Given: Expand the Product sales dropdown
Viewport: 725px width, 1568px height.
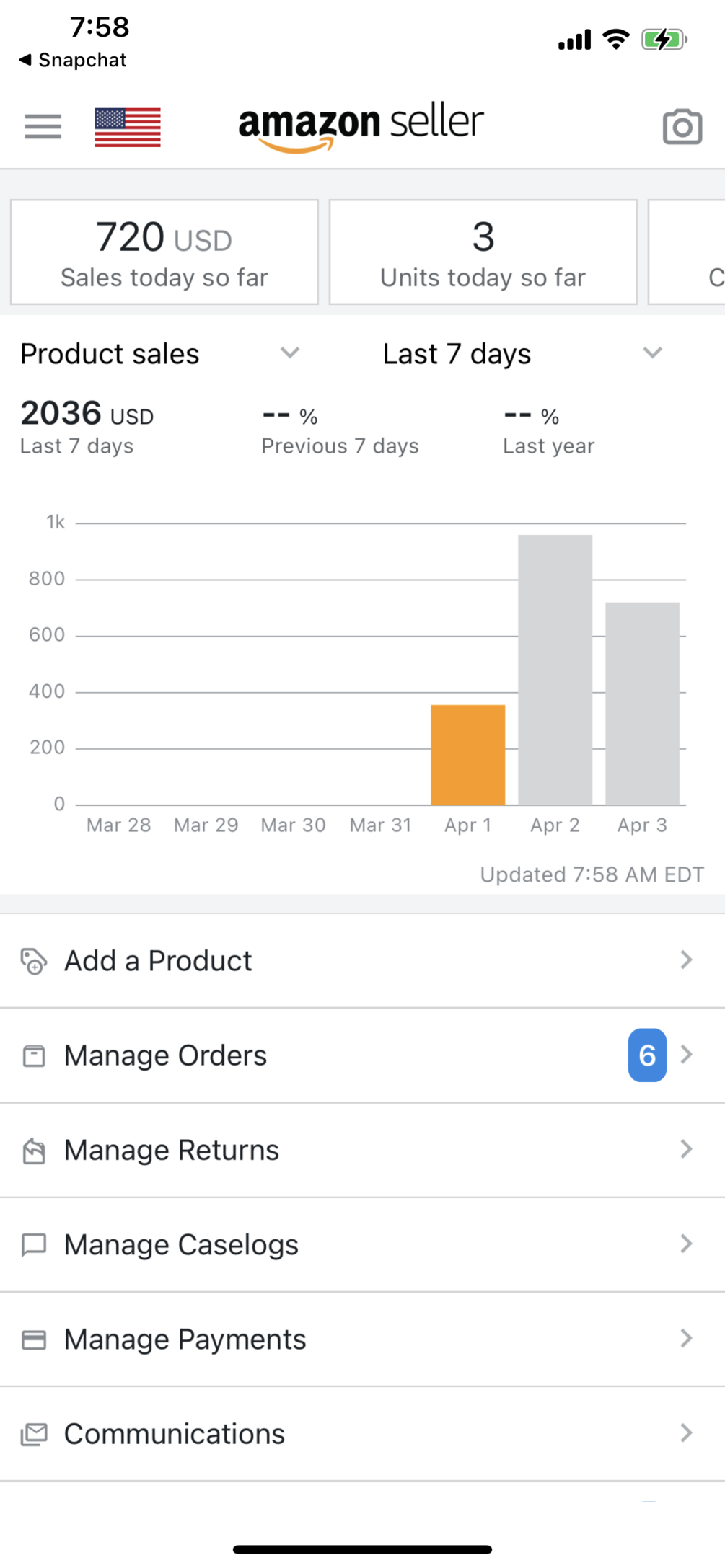Looking at the screenshot, I should [x=159, y=353].
